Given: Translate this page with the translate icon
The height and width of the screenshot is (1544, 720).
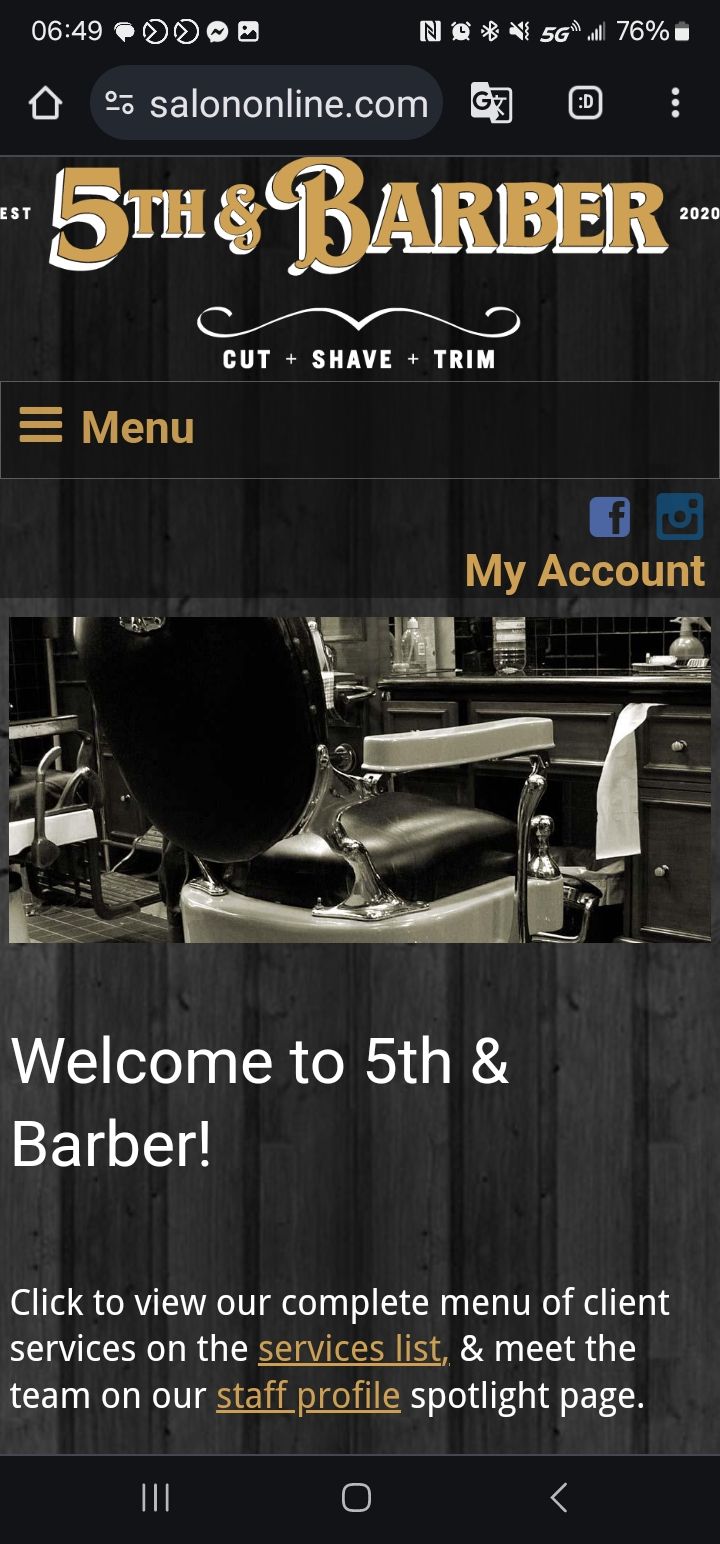Looking at the screenshot, I should pyautogui.click(x=491, y=103).
